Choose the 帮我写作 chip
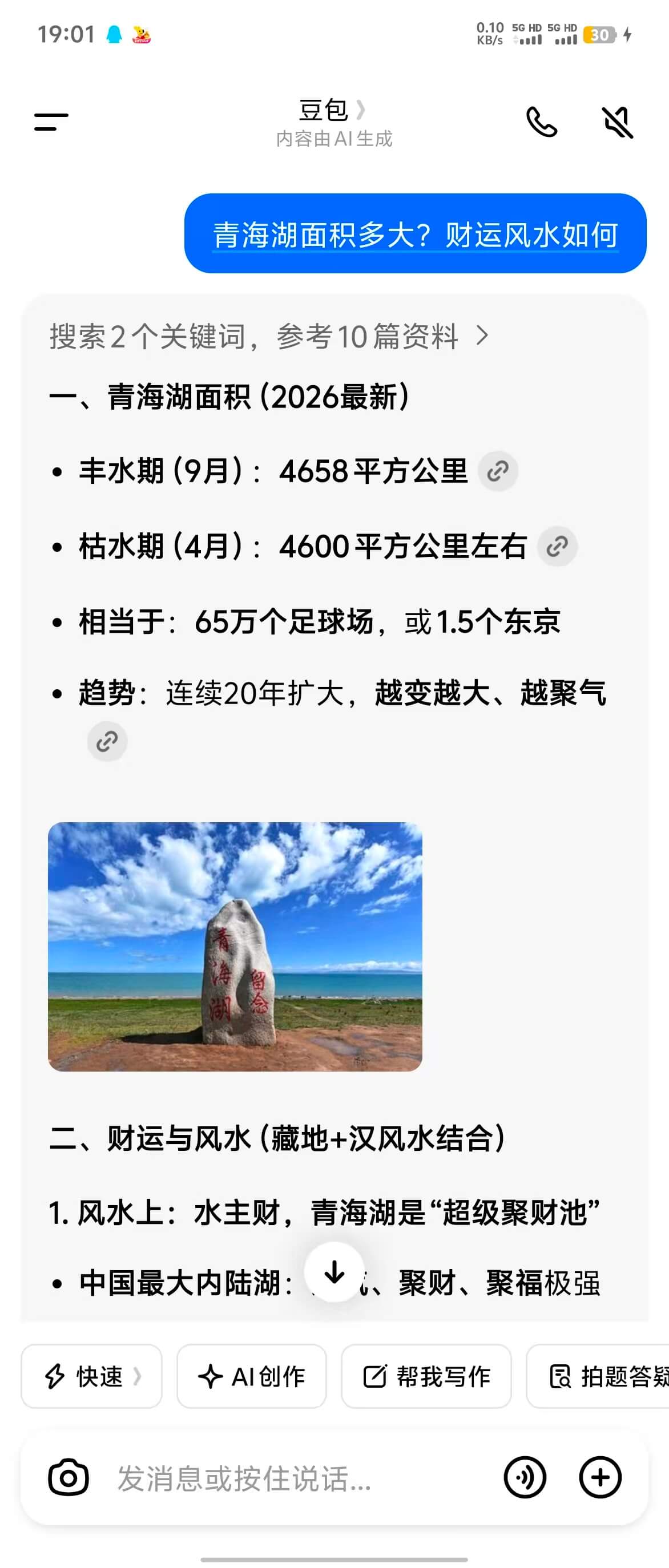Image resolution: width=669 pixels, height=1568 pixels. [x=426, y=1376]
